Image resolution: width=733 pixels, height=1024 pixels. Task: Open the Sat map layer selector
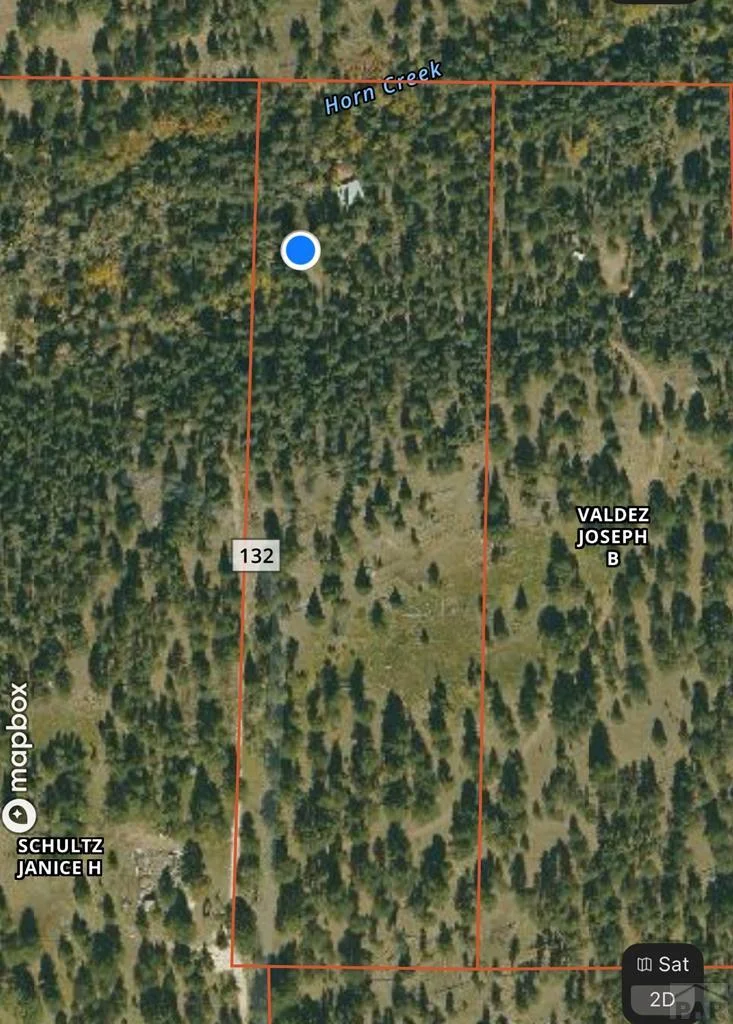[663, 964]
